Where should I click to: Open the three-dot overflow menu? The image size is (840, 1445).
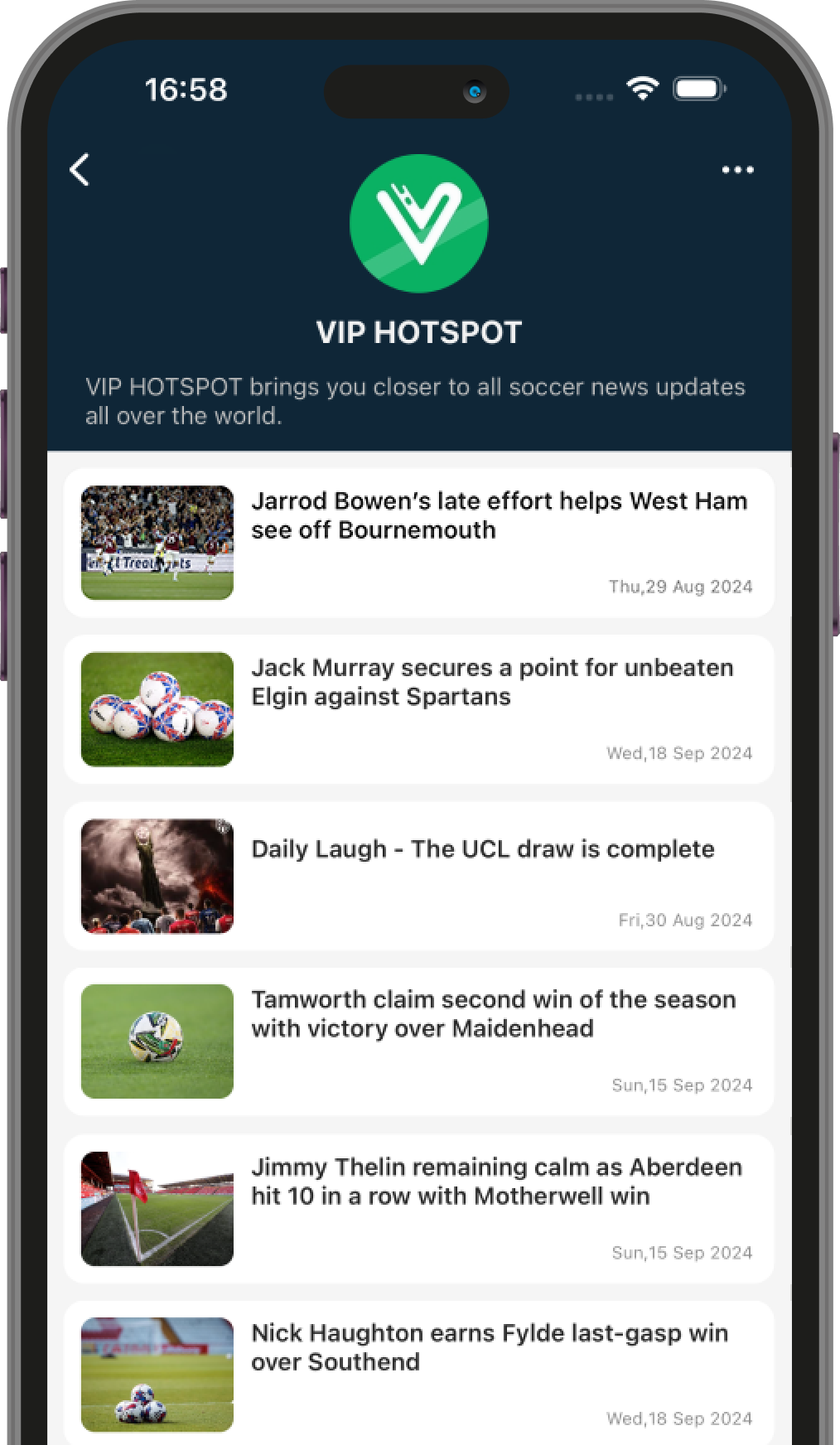coord(736,170)
